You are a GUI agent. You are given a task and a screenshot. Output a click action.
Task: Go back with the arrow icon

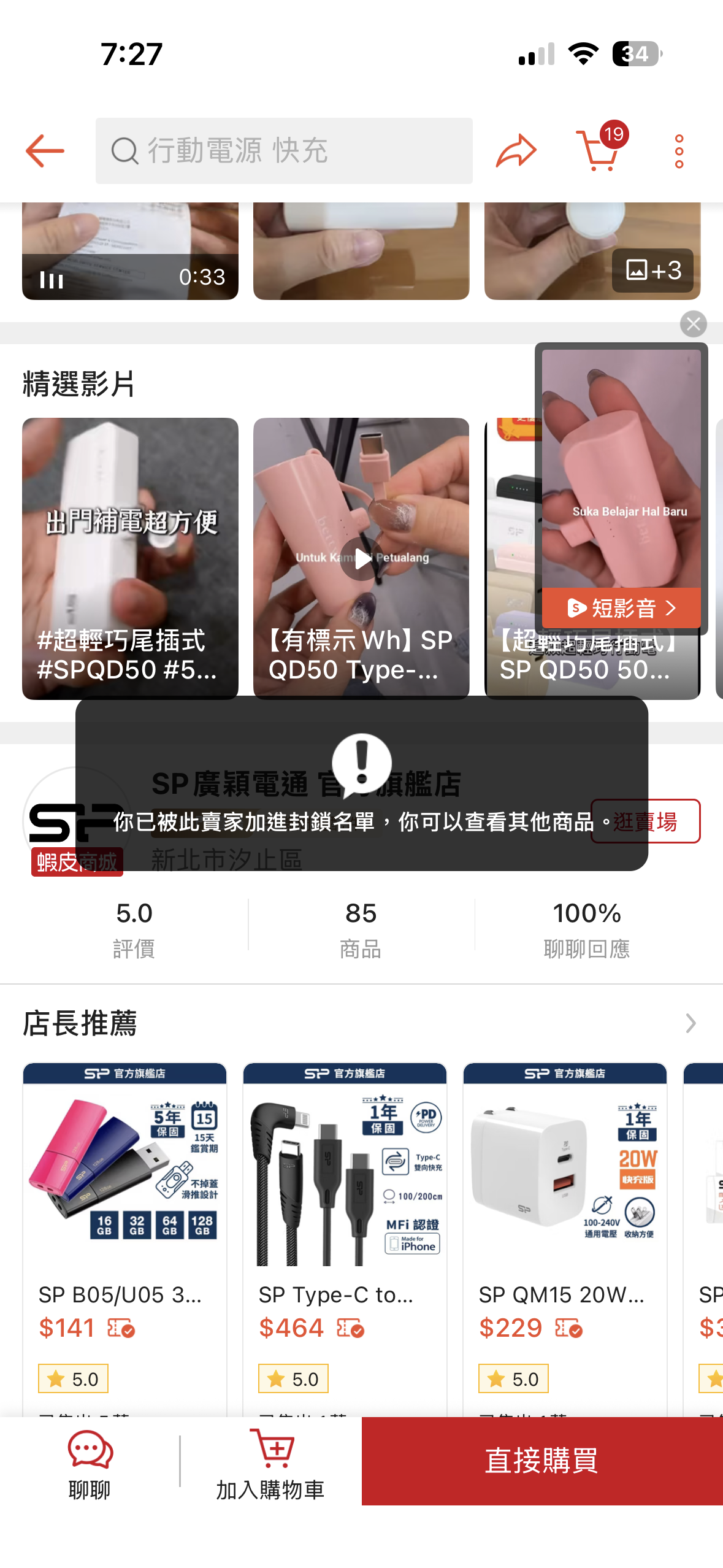[45, 151]
